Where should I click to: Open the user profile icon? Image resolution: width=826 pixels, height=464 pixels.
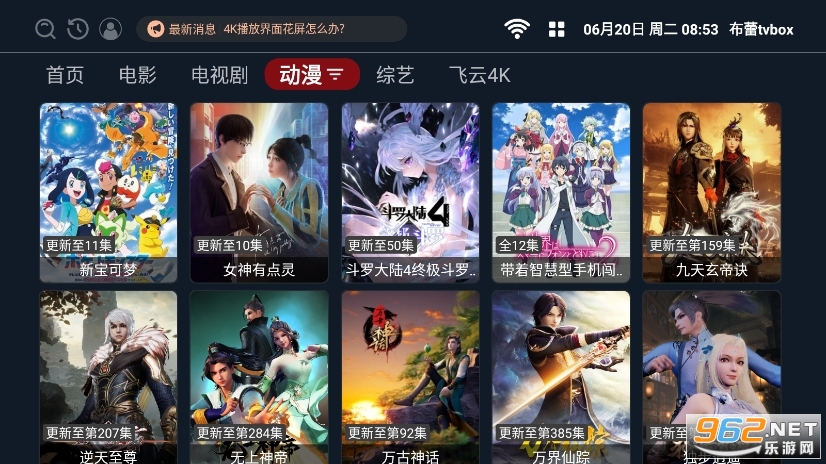pyautogui.click(x=111, y=29)
